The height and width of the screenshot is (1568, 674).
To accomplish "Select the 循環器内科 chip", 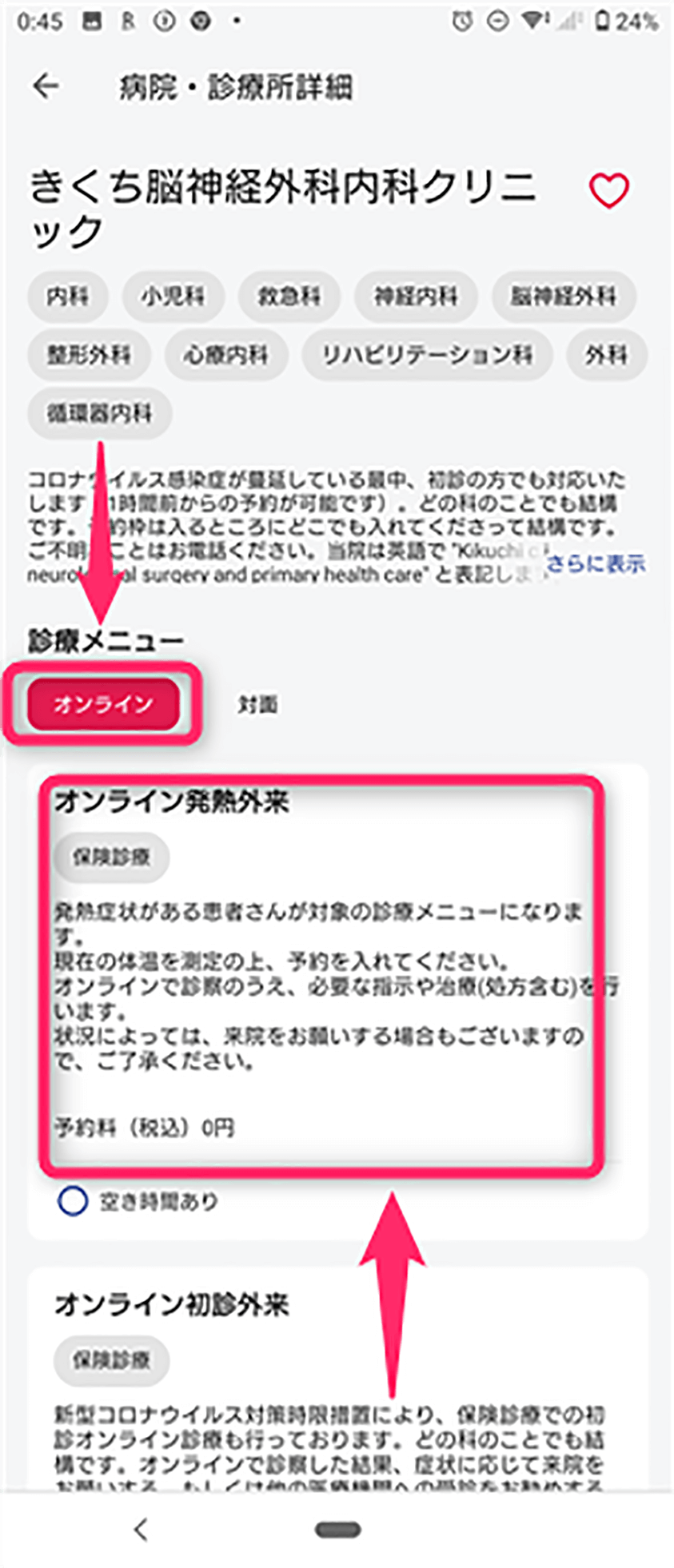I will [99, 413].
